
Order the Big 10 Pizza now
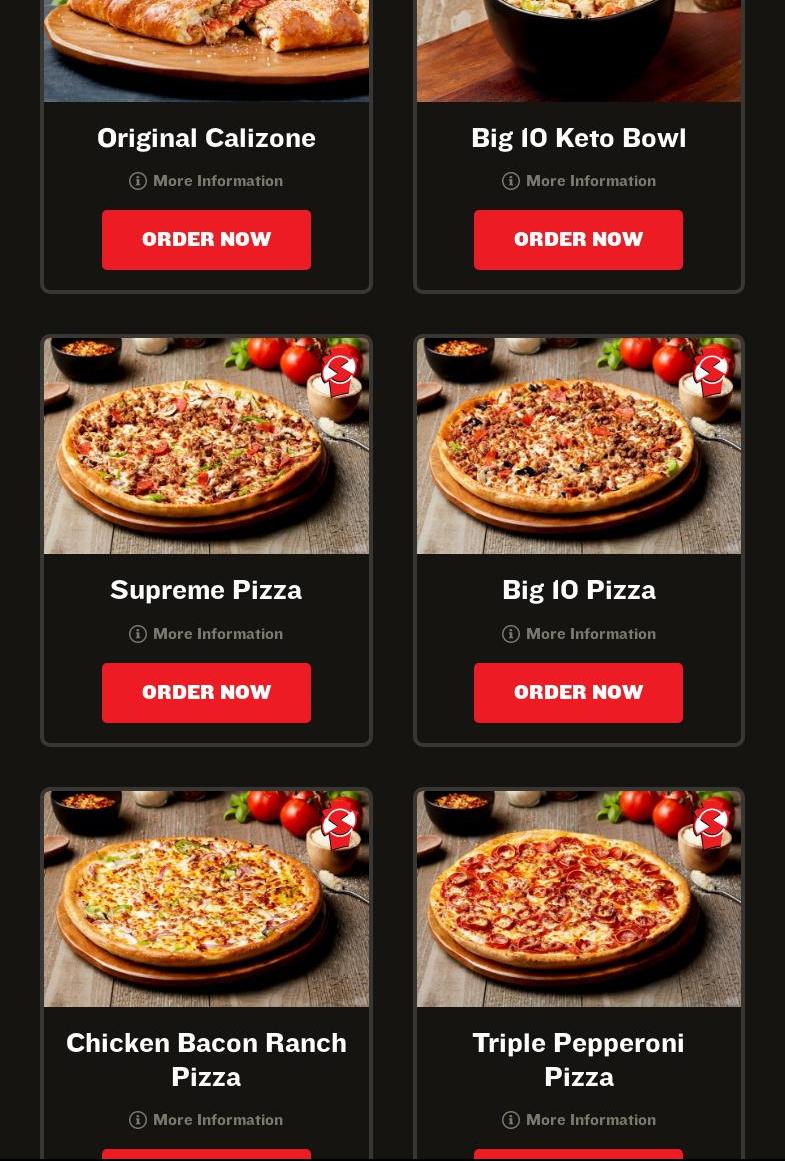pyautogui.click(x=578, y=693)
